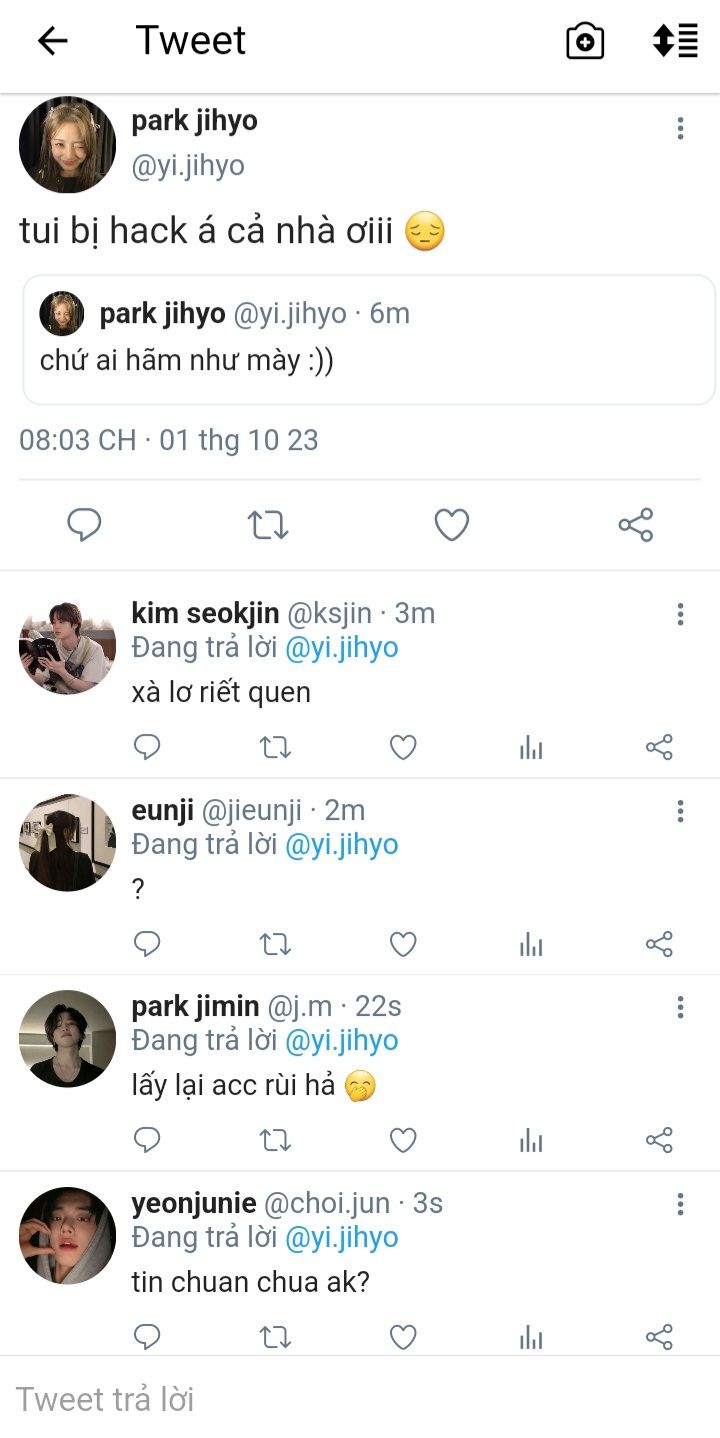Image resolution: width=720 pixels, height=1438 pixels.
Task: Go back using the top arrow
Action: [52, 41]
